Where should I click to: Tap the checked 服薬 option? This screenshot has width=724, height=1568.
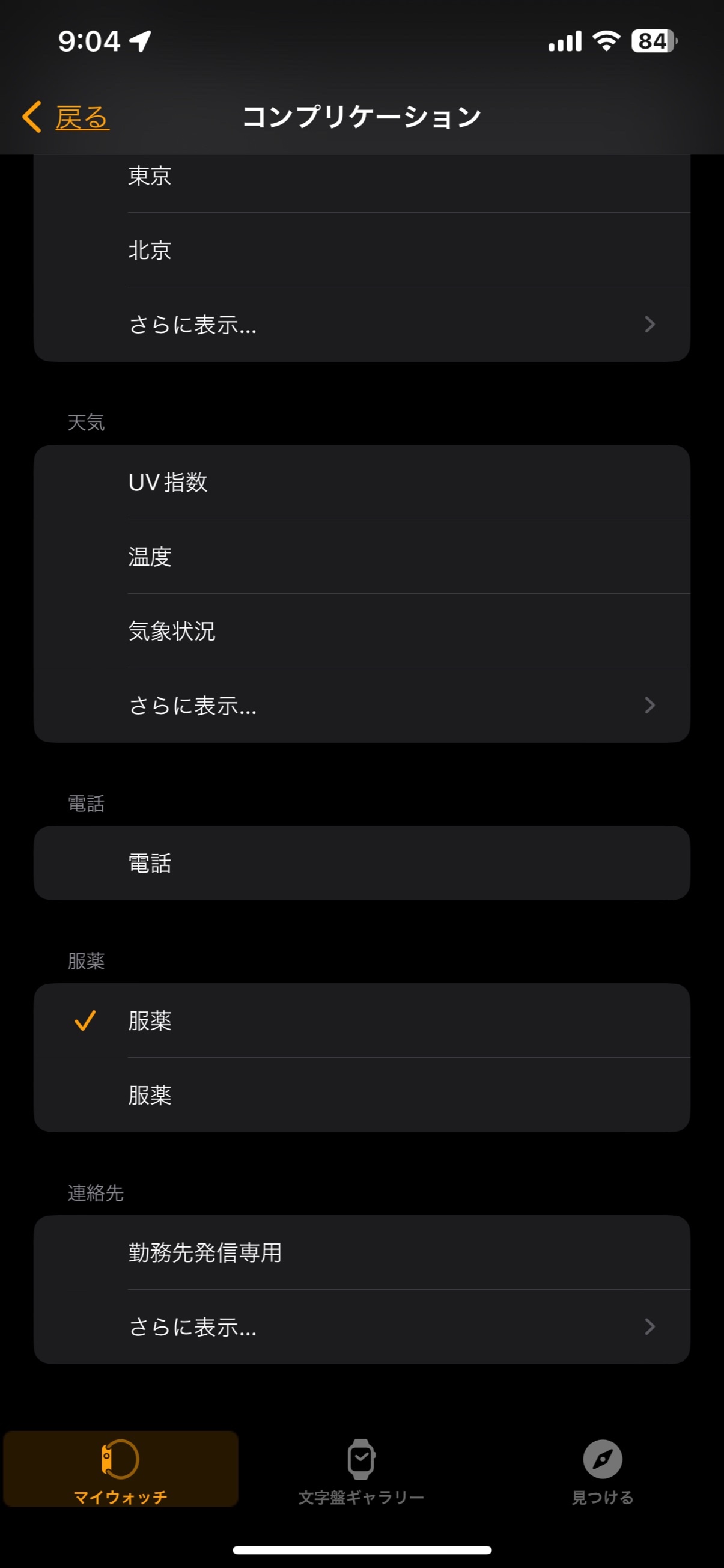tap(361, 1020)
